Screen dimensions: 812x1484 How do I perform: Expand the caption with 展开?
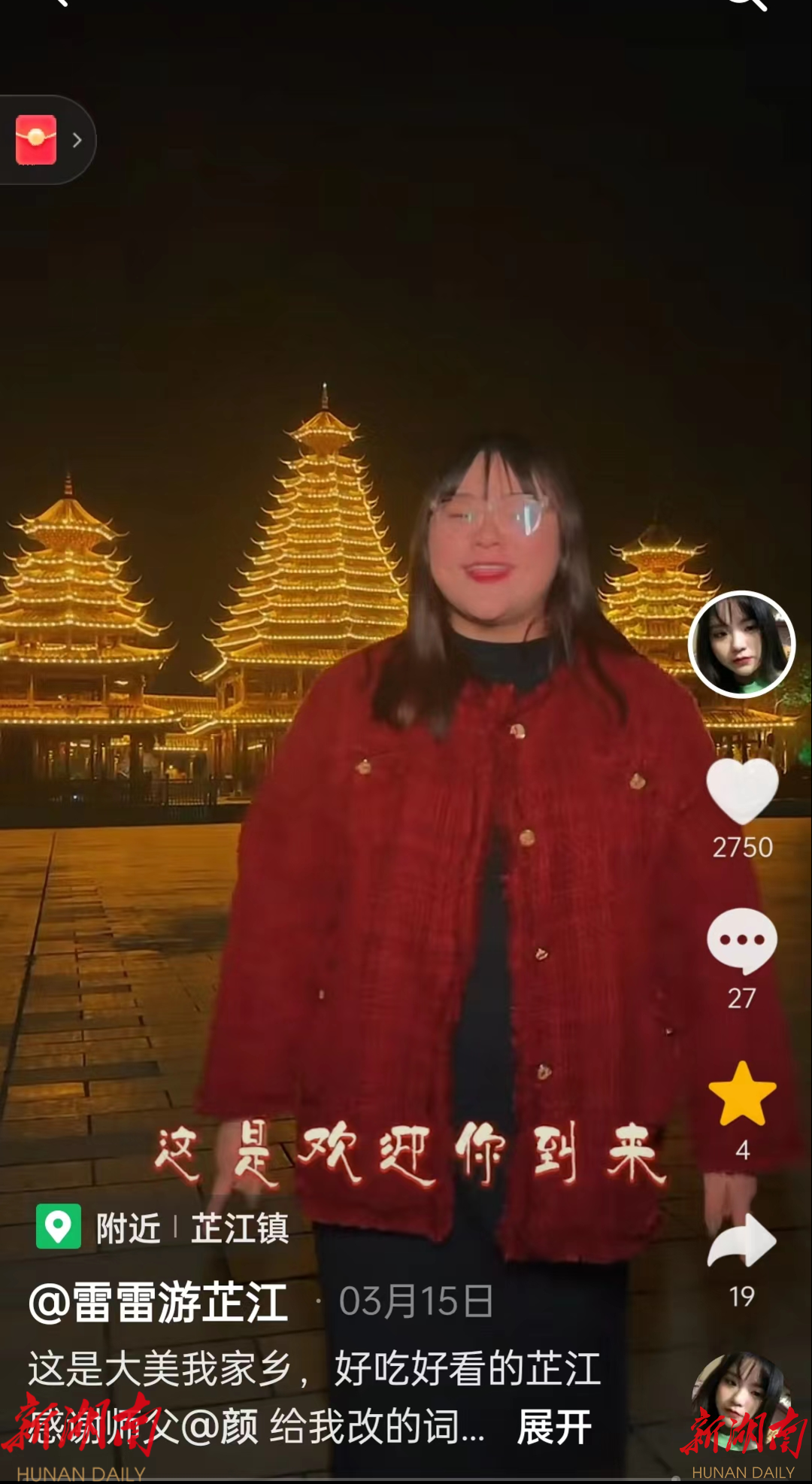pos(554,1427)
